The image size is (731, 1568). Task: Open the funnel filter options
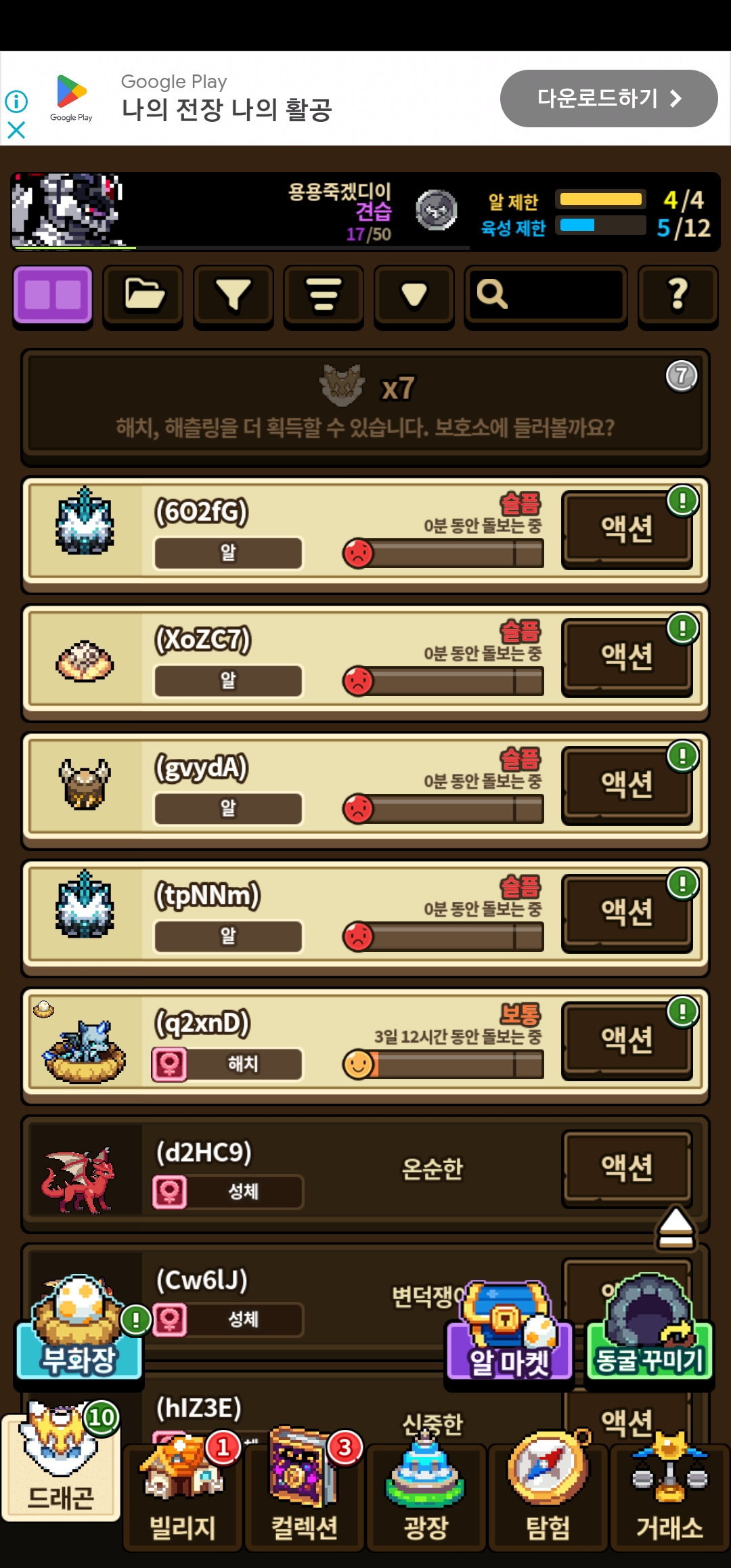click(233, 295)
